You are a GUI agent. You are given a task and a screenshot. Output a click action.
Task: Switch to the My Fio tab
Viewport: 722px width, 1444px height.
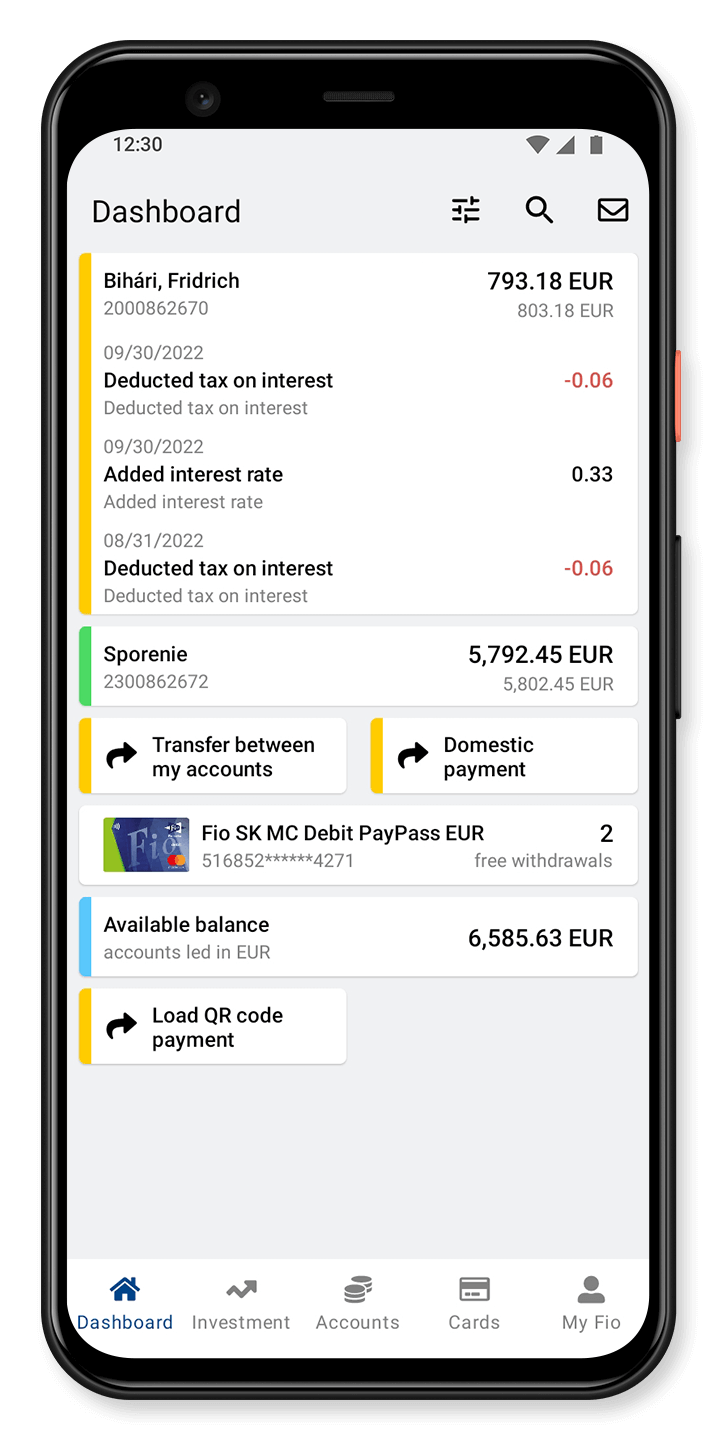tap(591, 1304)
